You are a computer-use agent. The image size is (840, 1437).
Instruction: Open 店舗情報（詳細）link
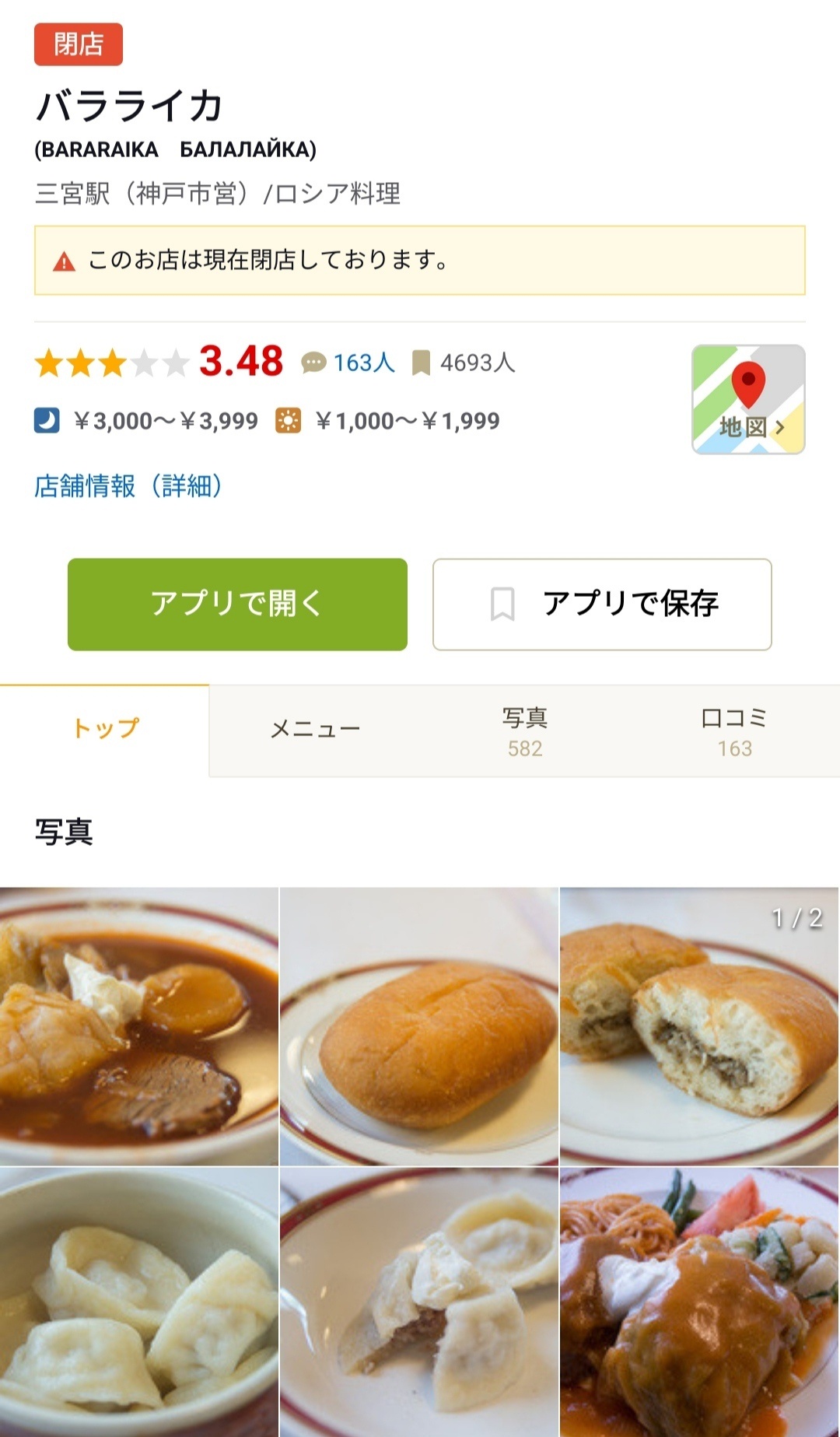click(128, 486)
